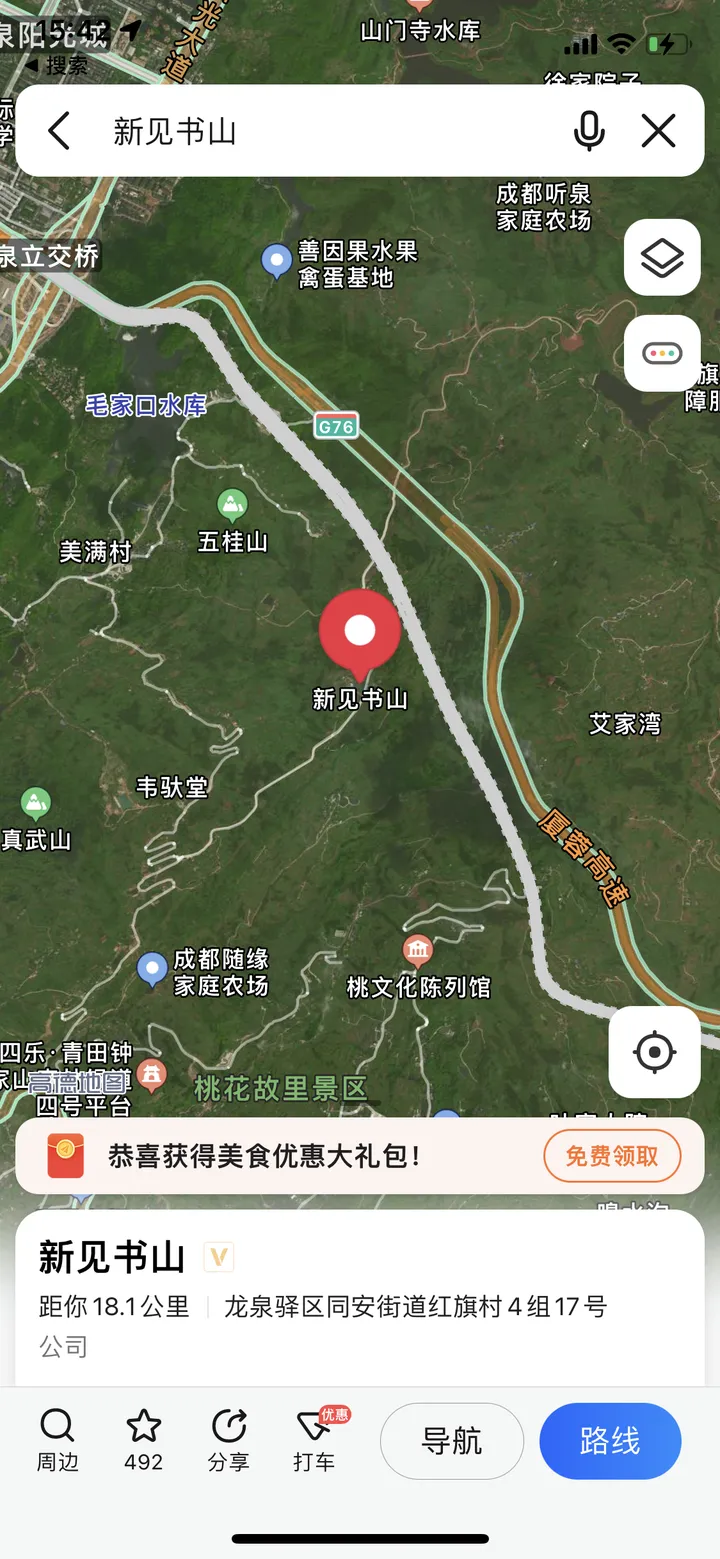The image size is (720, 1559).
Task: Select the 桃文化陈列馆 map marker
Action: 417,951
